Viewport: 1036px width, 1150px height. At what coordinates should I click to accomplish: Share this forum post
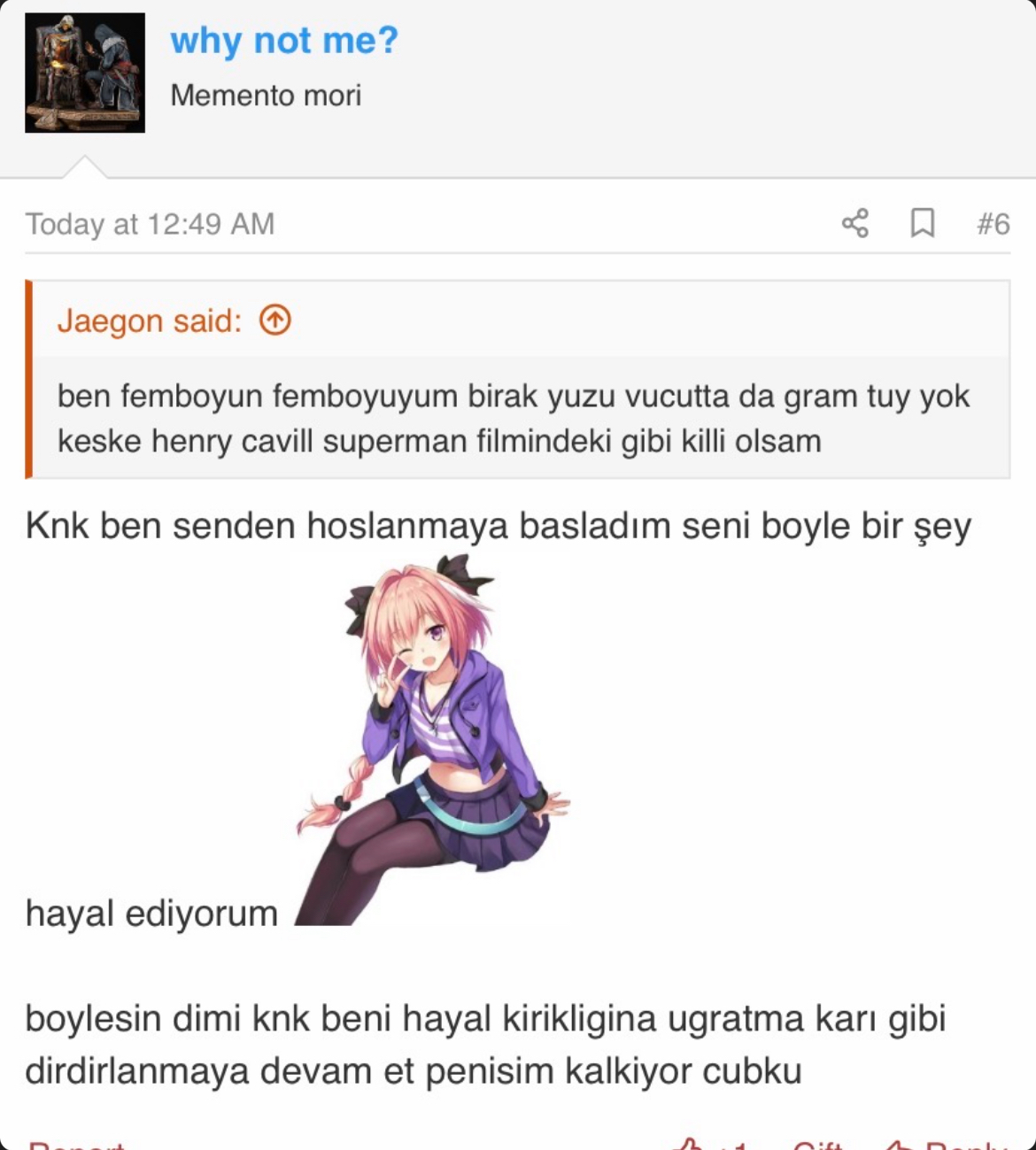click(x=854, y=223)
